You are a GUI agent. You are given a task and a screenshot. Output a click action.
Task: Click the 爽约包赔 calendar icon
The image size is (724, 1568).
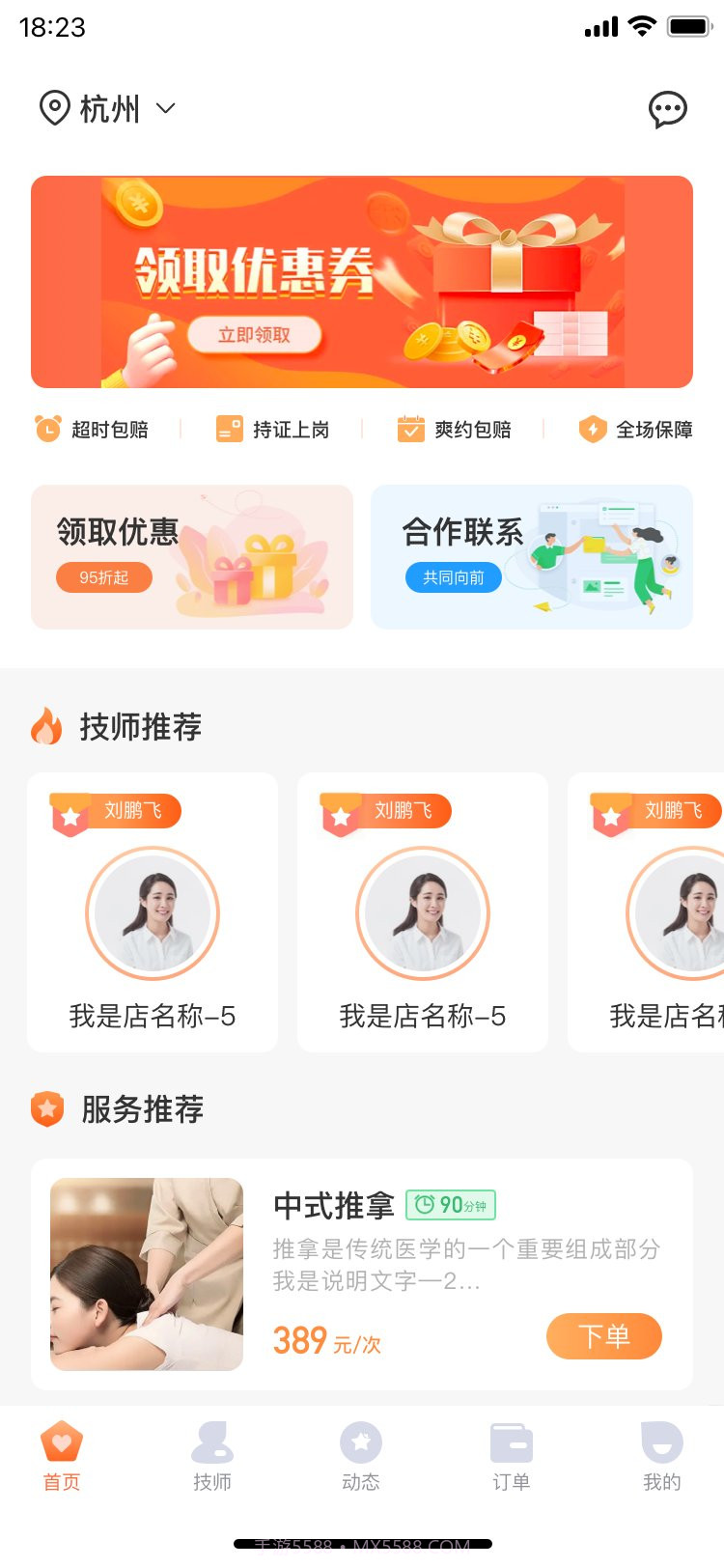[409, 429]
